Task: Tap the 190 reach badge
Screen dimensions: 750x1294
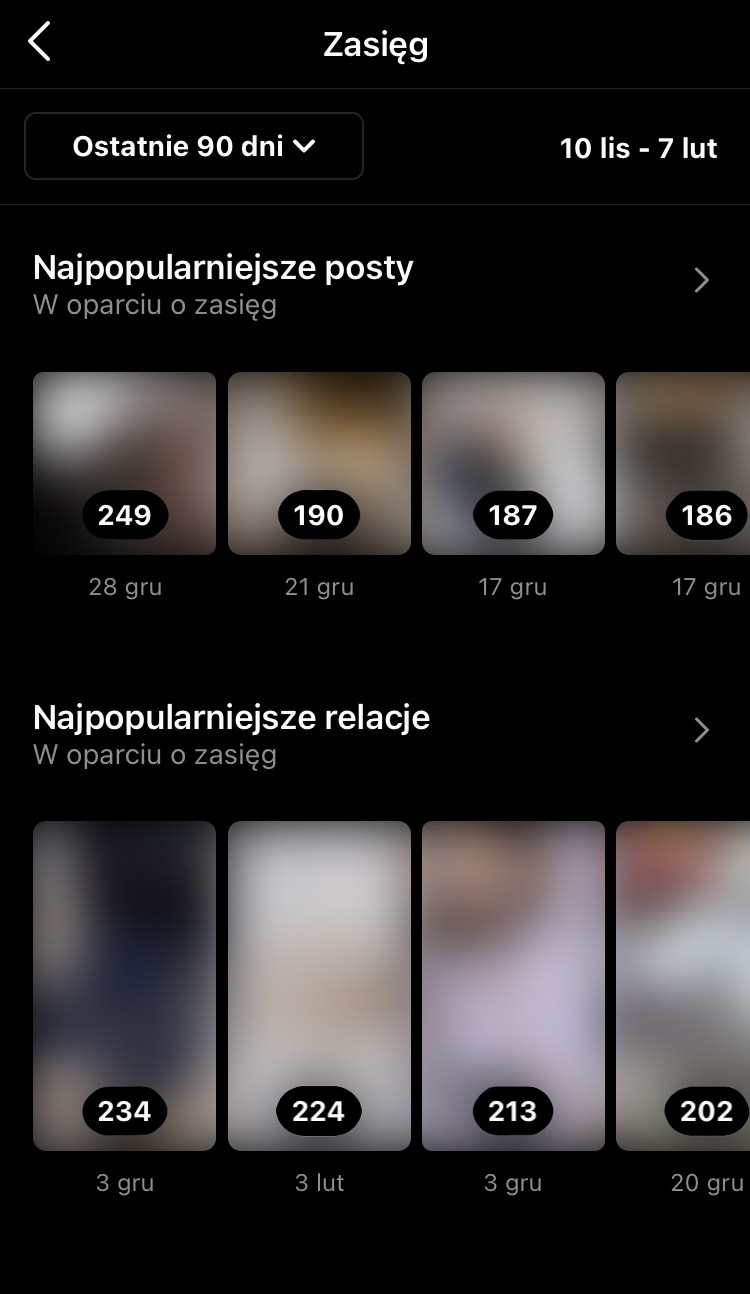Action: [x=318, y=515]
